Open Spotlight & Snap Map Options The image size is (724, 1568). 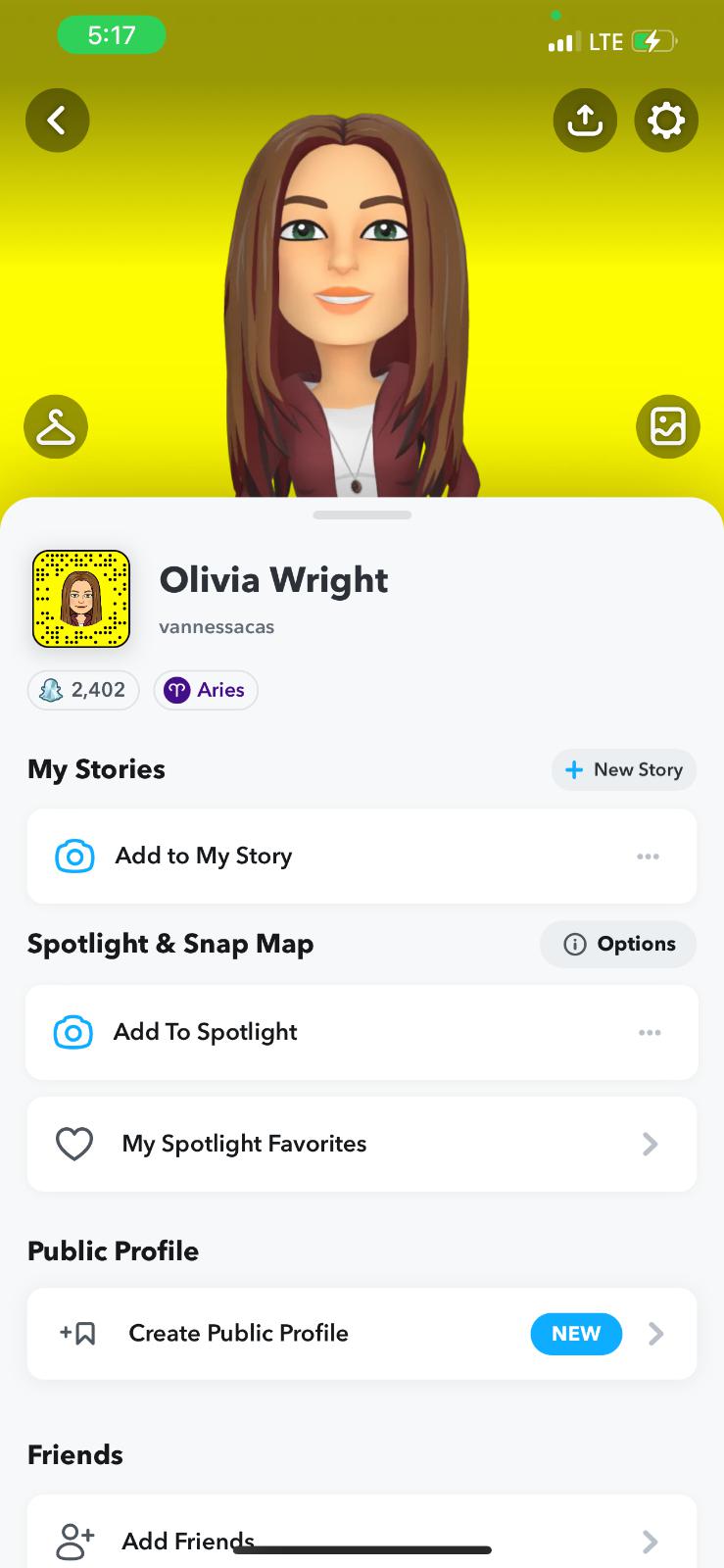click(x=618, y=944)
